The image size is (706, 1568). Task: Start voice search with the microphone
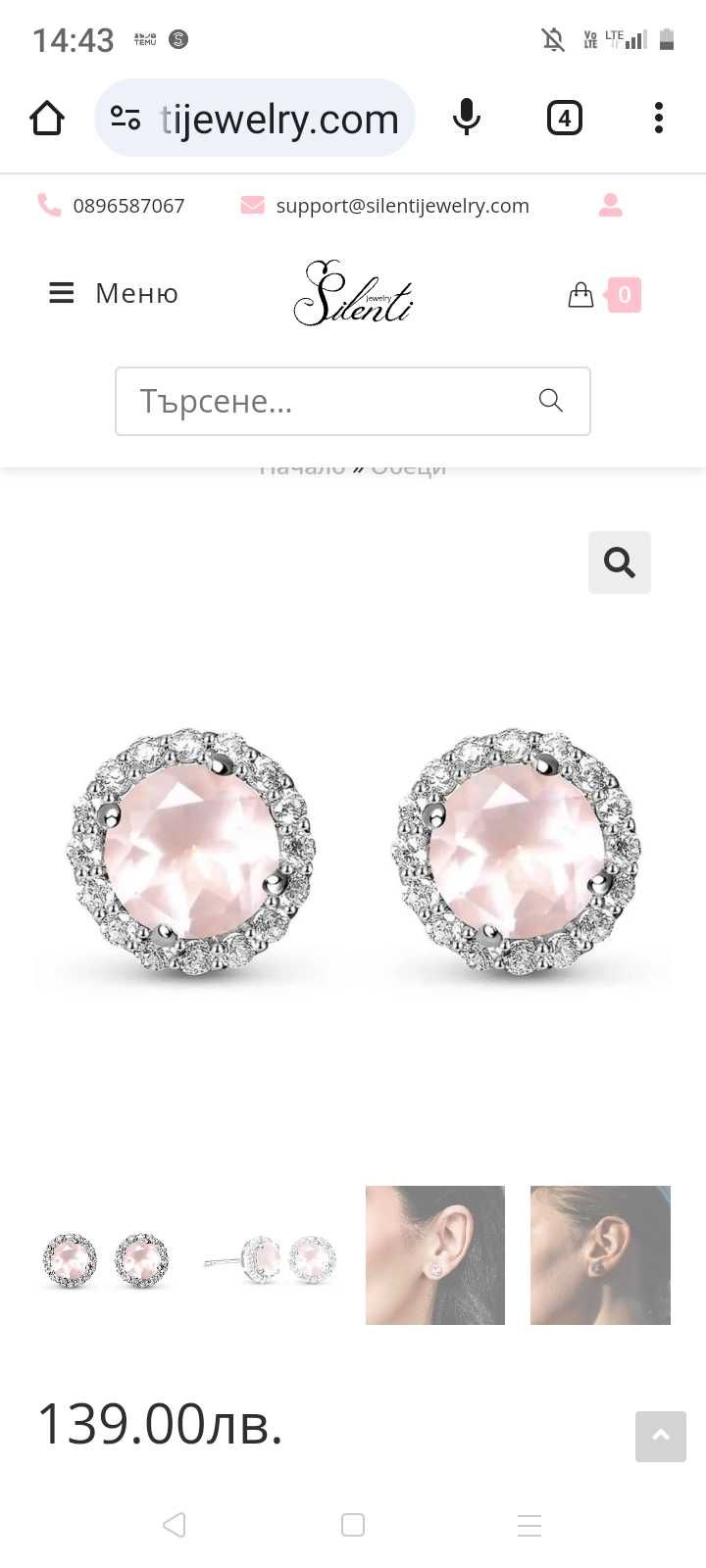click(x=467, y=119)
